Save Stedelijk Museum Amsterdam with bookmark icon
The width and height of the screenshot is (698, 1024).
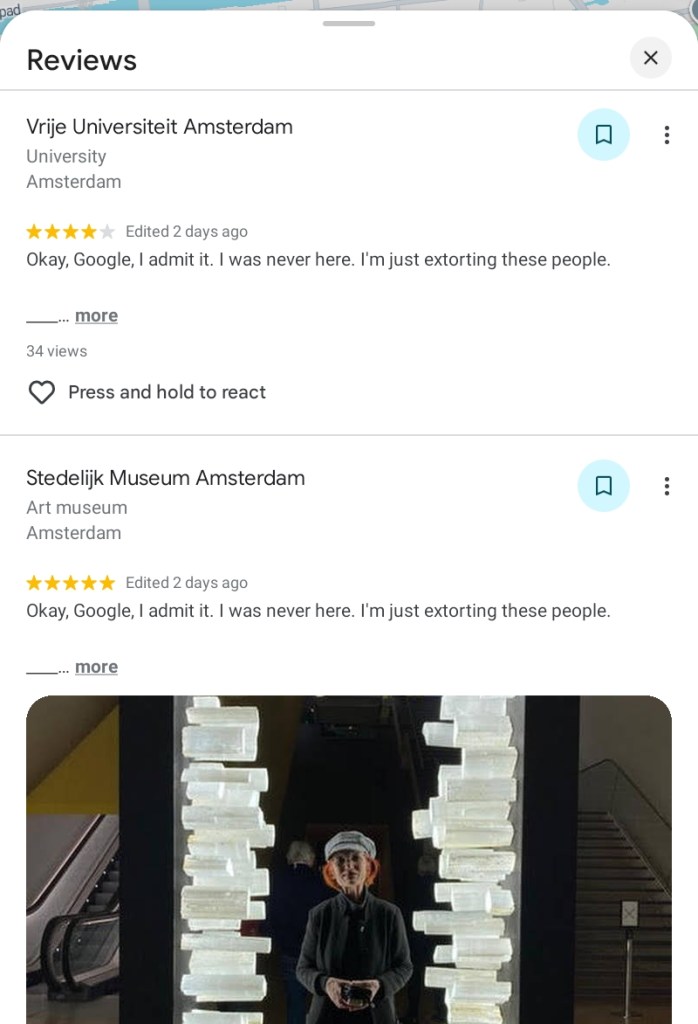pyautogui.click(x=603, y=486)
